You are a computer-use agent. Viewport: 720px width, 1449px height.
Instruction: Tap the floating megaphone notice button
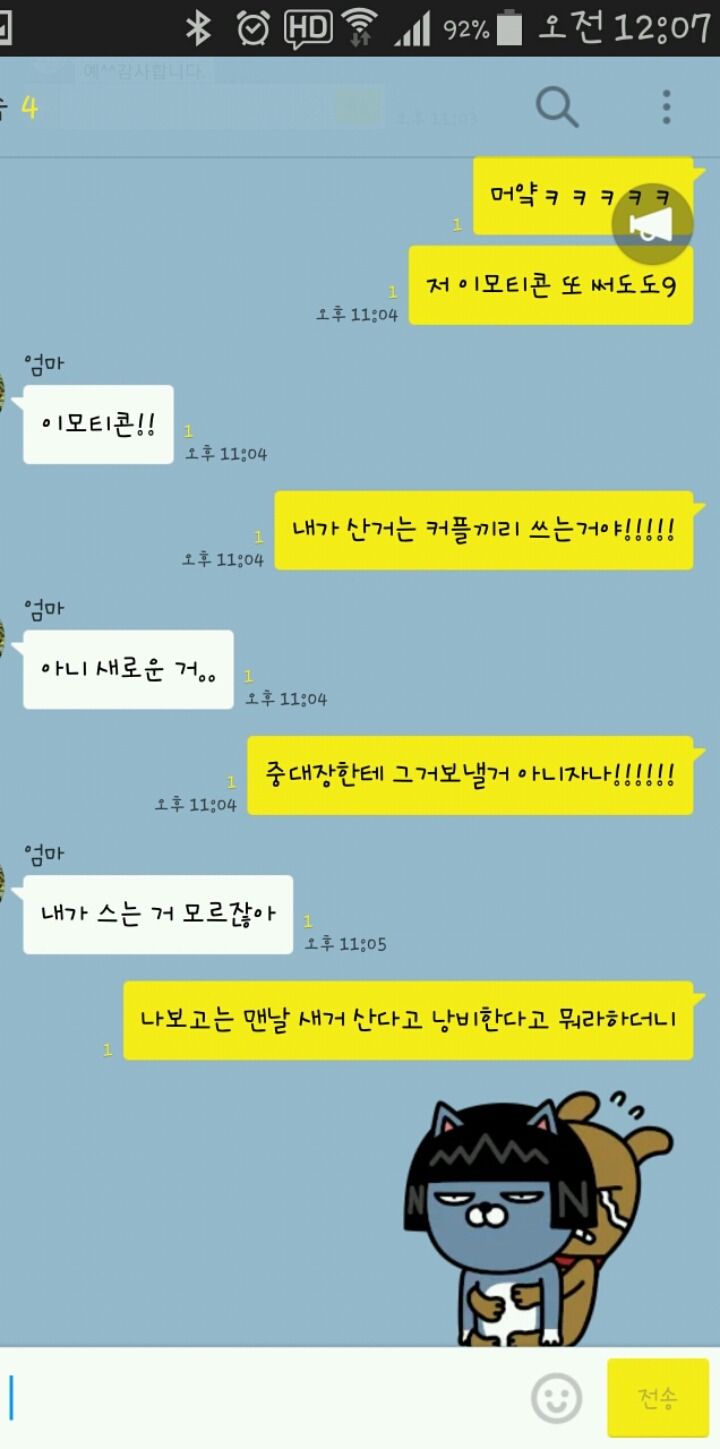click(x=652, y=225)
